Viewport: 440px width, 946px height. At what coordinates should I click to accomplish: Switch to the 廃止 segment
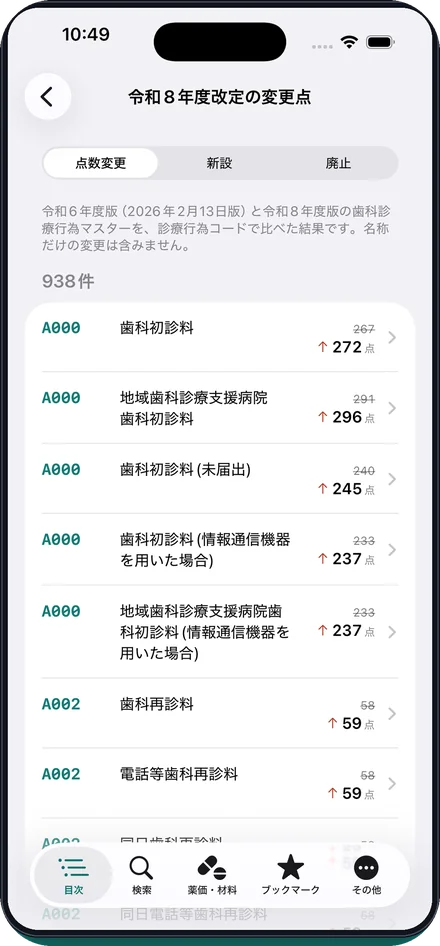tap(337, 163)
